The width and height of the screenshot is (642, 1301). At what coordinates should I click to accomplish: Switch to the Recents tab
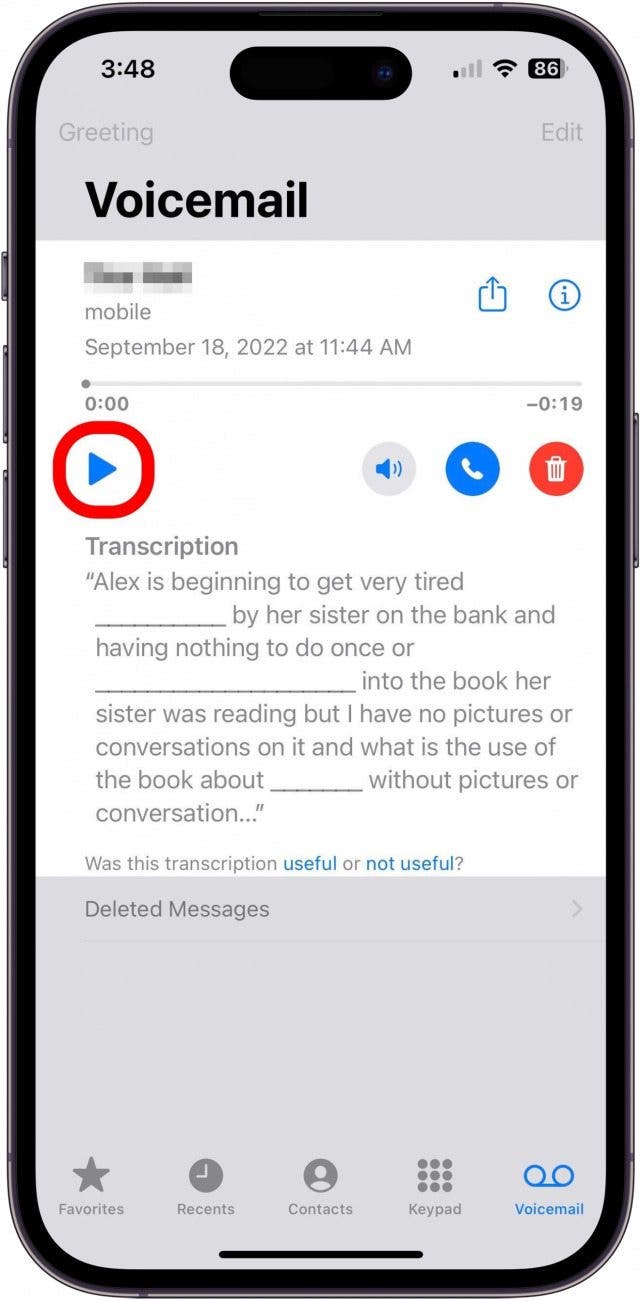coord(206,1187)
